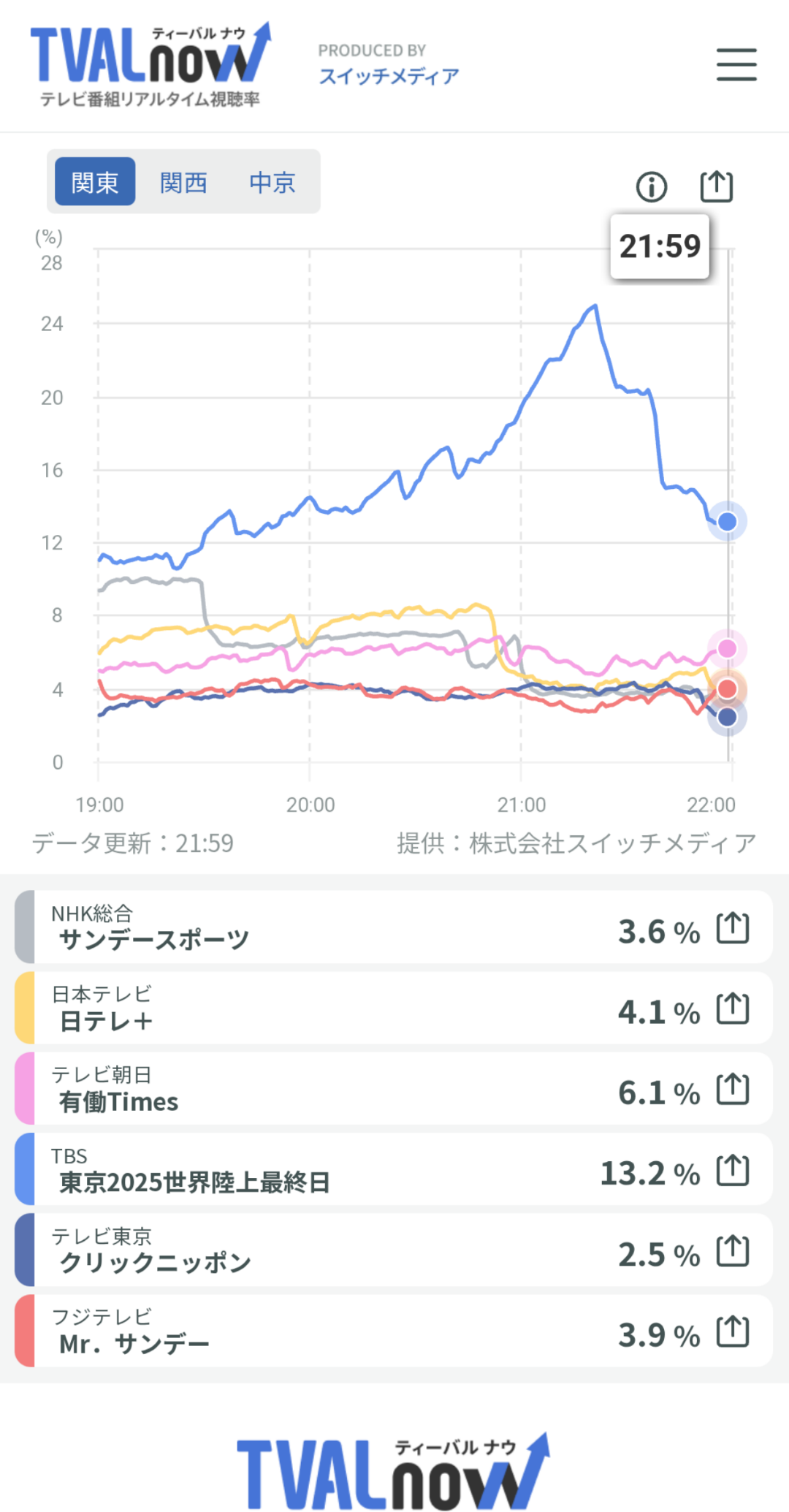The width and height of the screenshot is (789, 1512).
Task: Share NHK総合 サンデースポーツ rating
Action: pos(733,928)
